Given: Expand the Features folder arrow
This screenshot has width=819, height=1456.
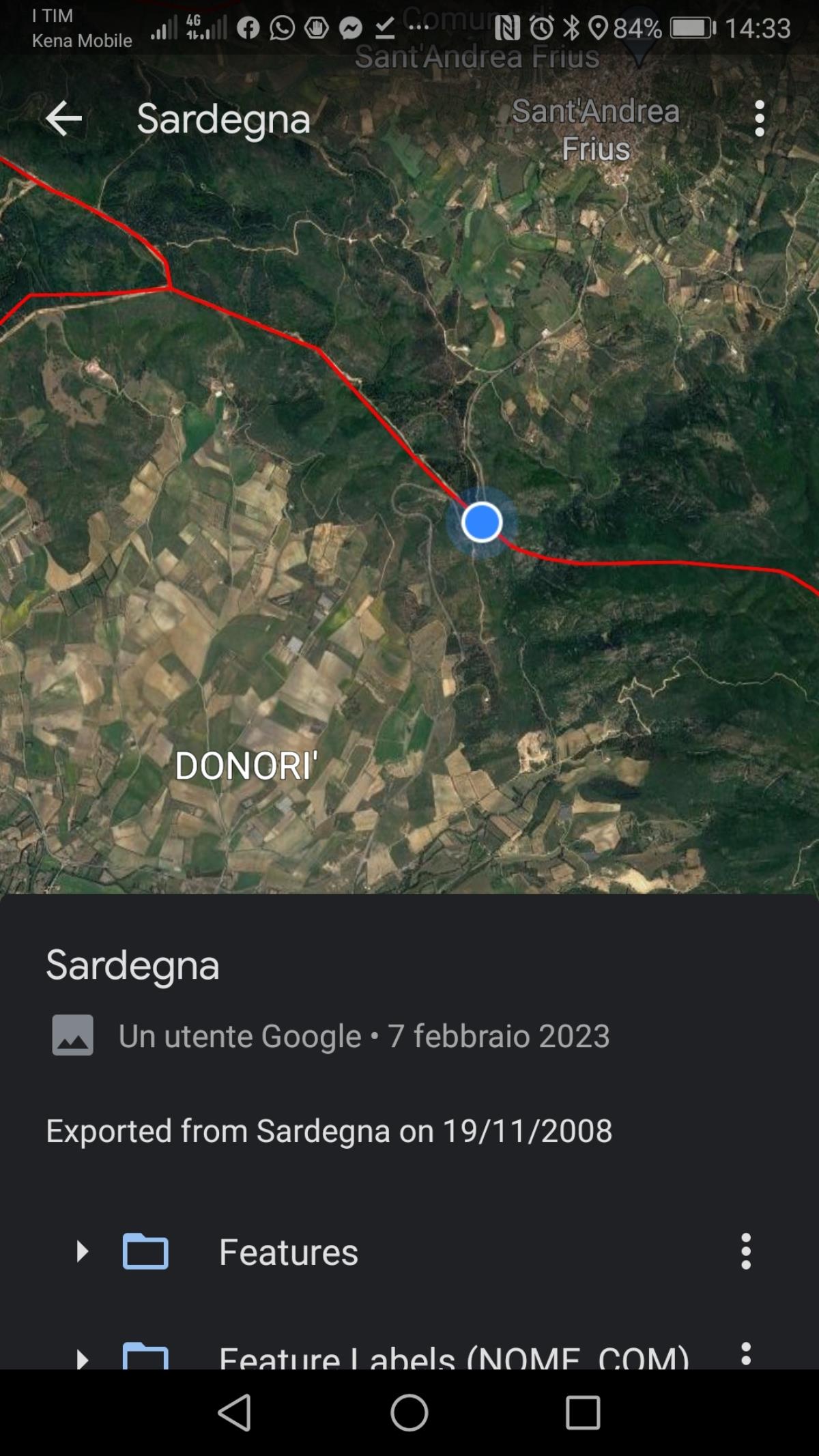Looking at the screenshot, I should 83,1251.
